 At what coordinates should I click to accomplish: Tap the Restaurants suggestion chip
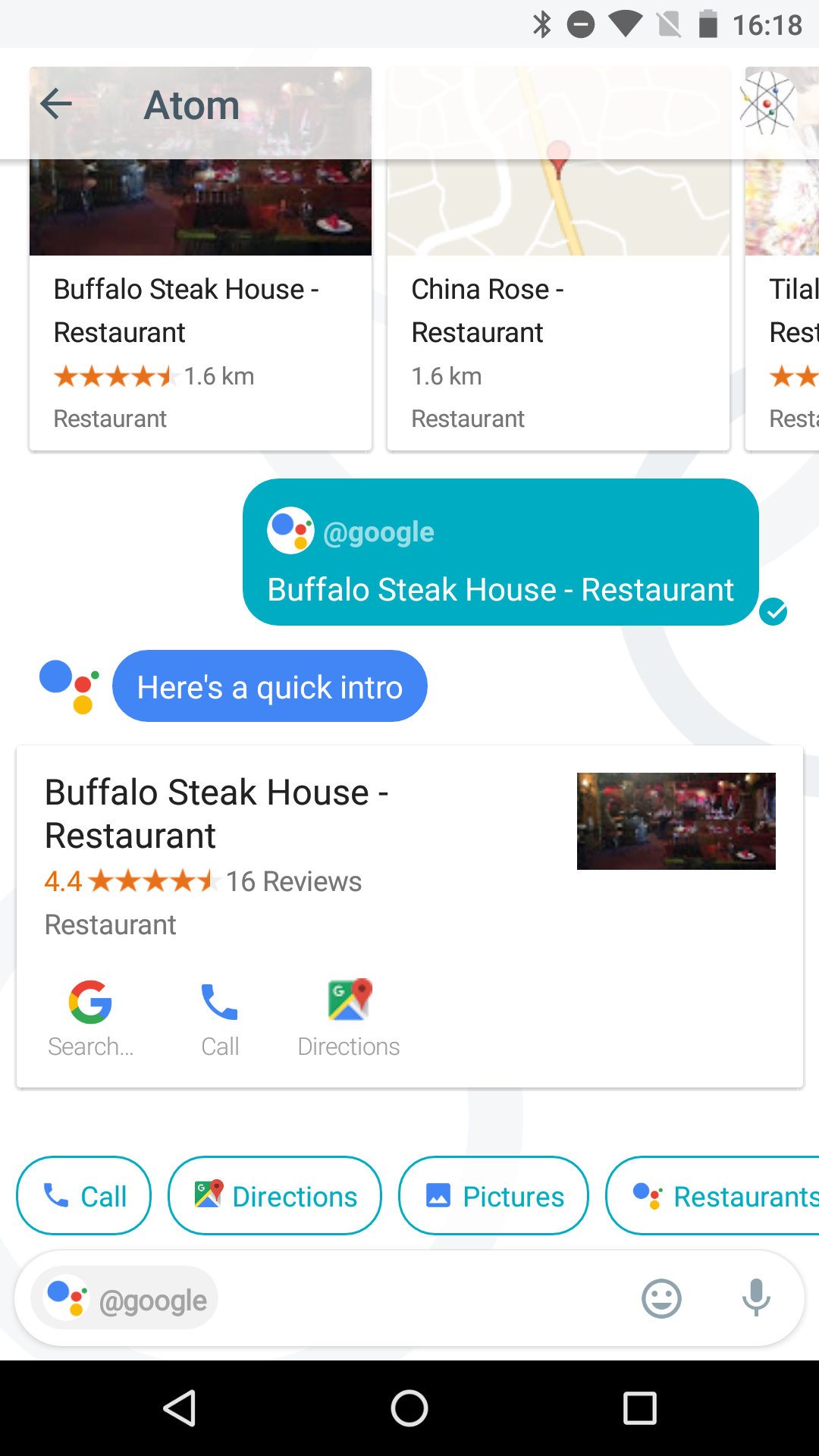click(720, 1196)
